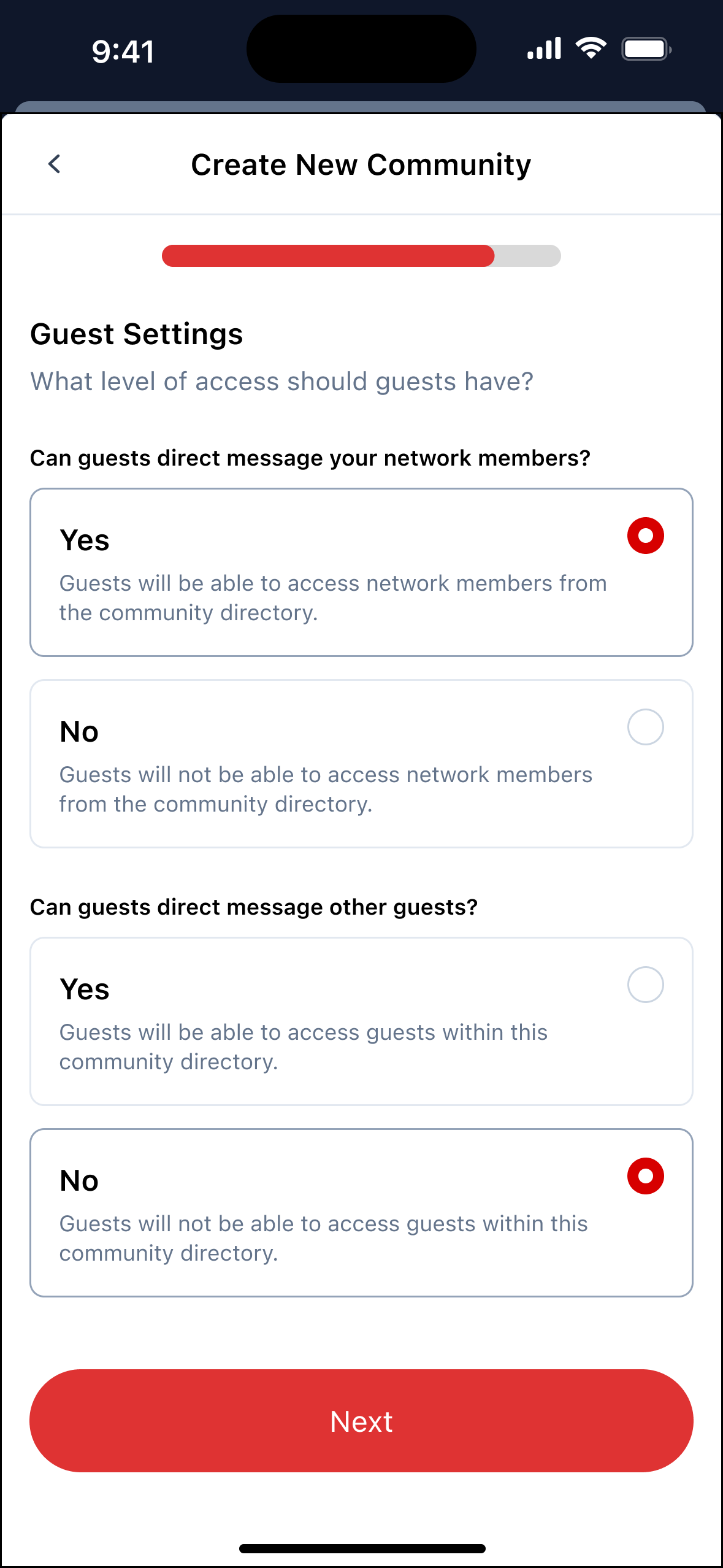Tap the Guest Settings heading
The width and height of the screenshot is (723, 1568).
[x=137, y=334]
